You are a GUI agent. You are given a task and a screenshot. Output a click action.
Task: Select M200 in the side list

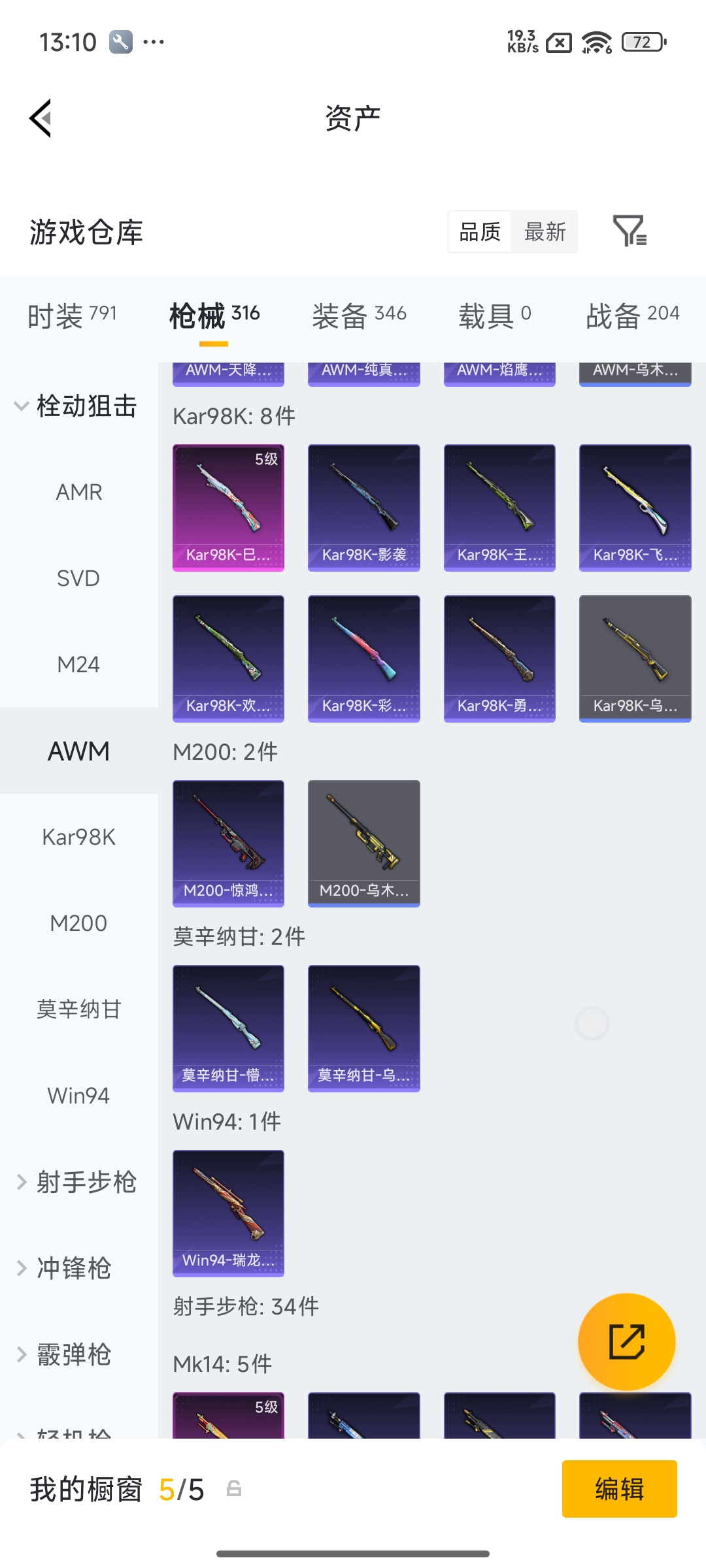[78, 923]
